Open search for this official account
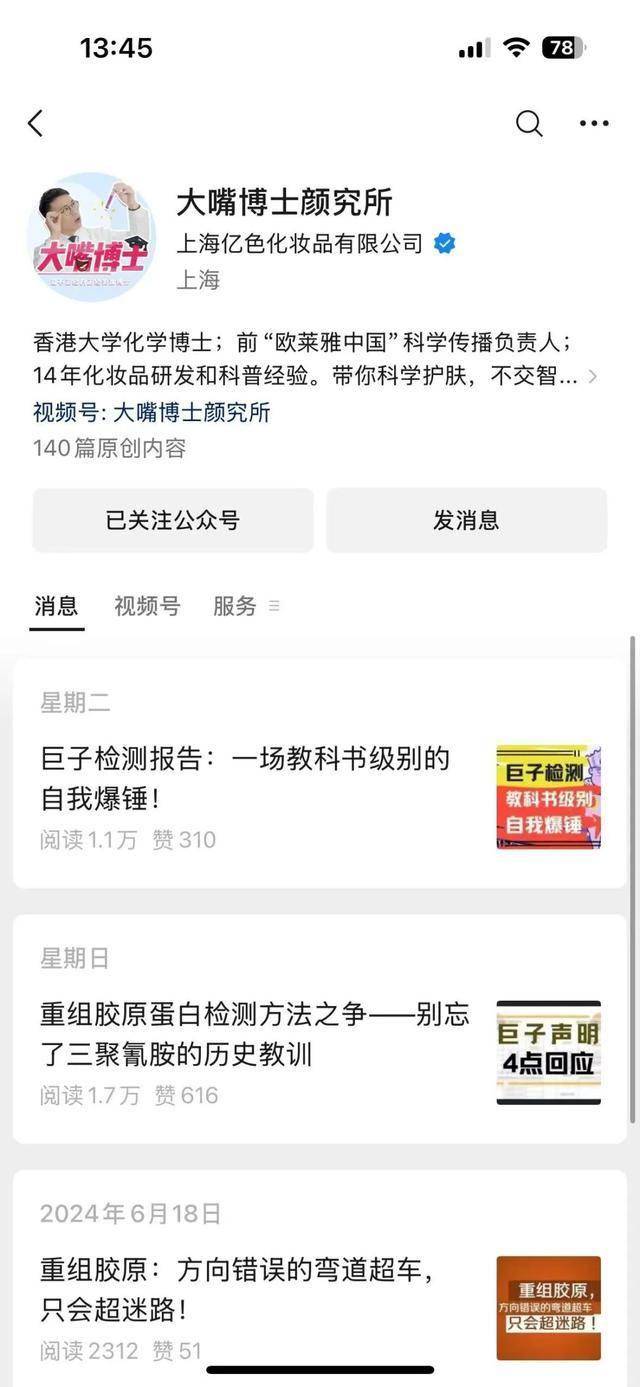Image resolution: width=640 pixels, height=1387 pixels. [529, 123]
